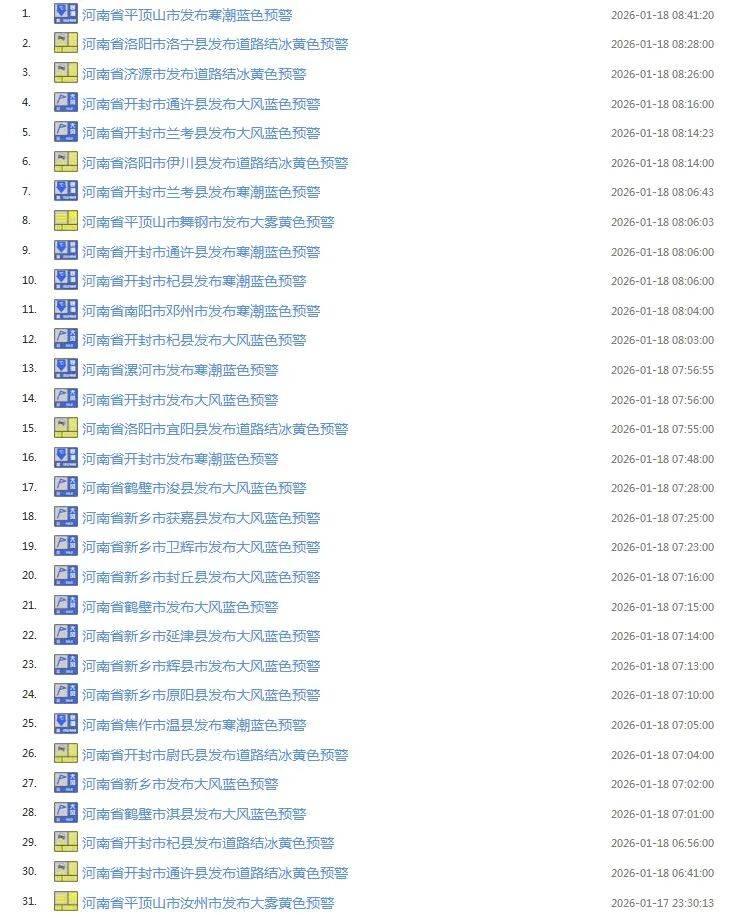Open 洛阳市洛宁县道路结冰黄色预警
The image size is (732, 914).
click(x=215, y=45)
